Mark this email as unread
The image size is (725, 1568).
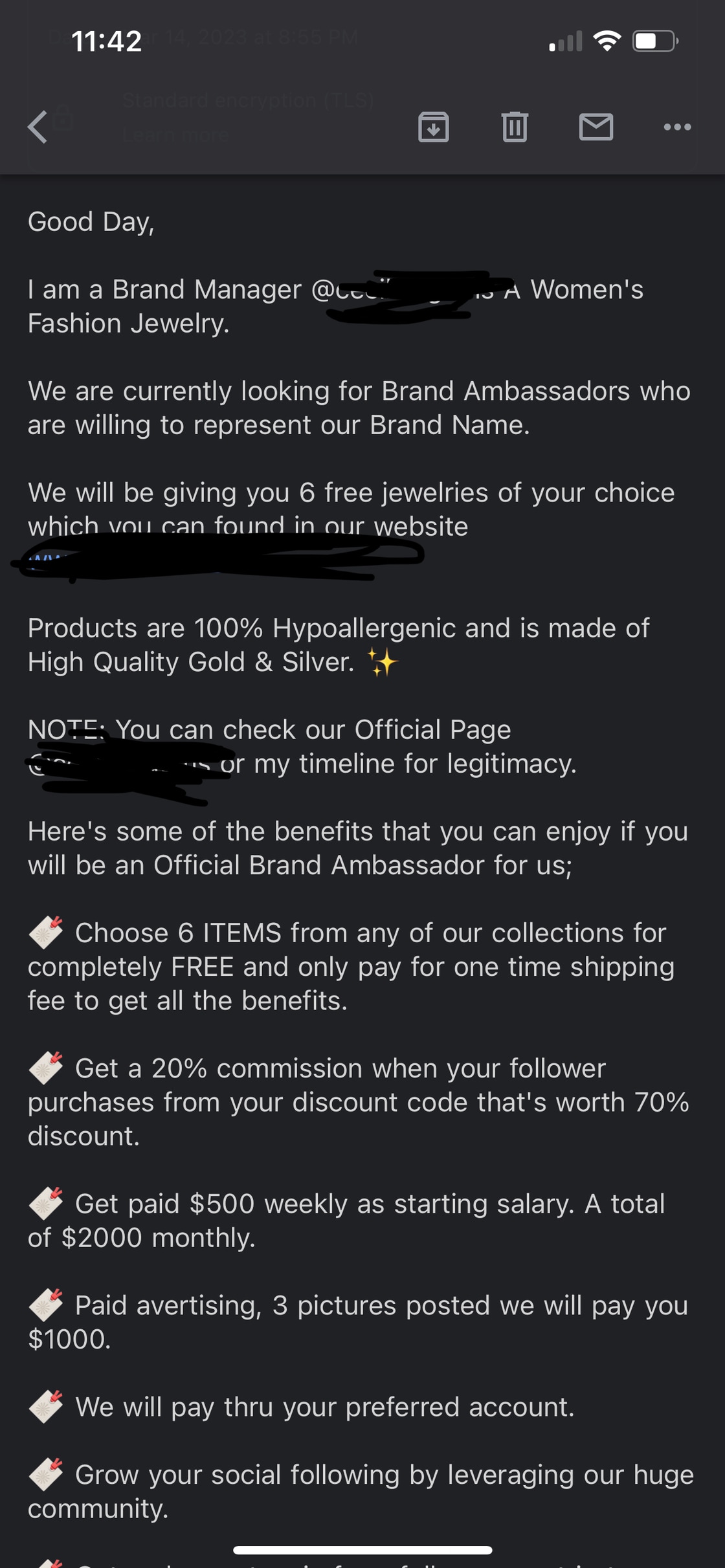coord(596,126)
